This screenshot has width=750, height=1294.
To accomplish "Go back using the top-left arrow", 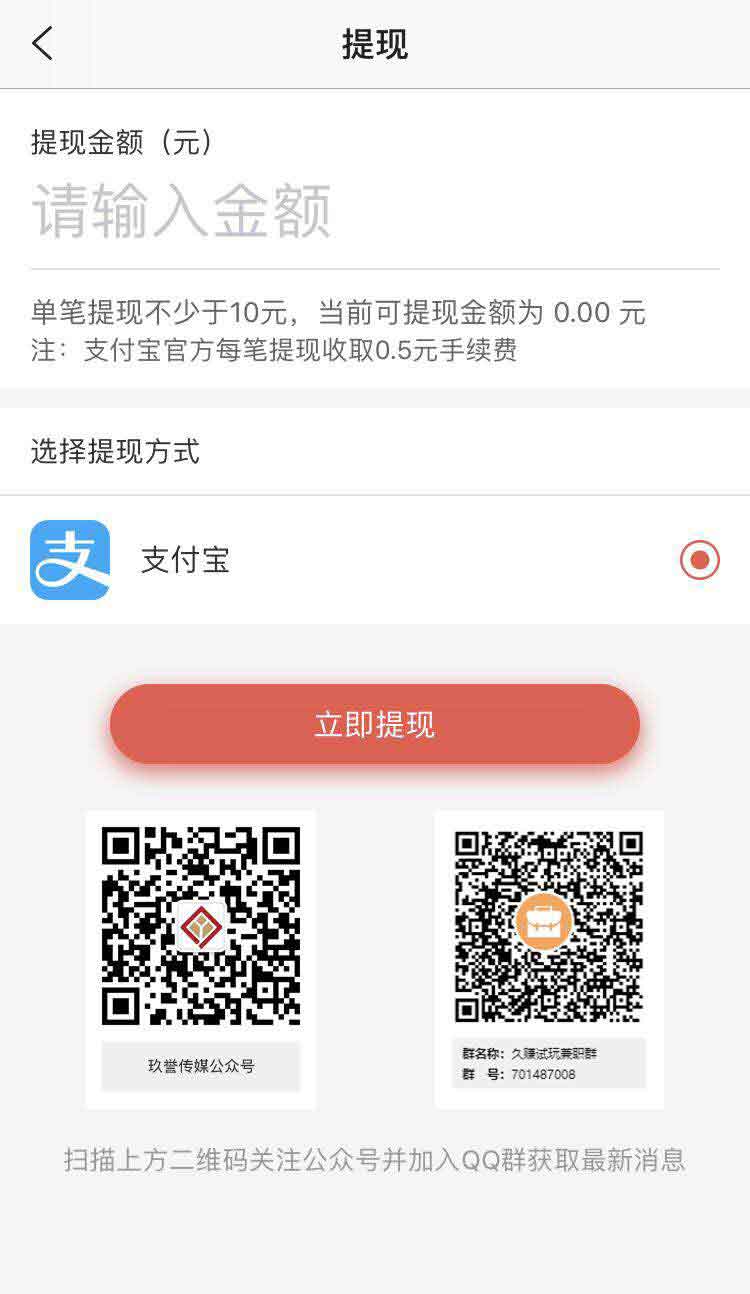I will pos(42,44).
